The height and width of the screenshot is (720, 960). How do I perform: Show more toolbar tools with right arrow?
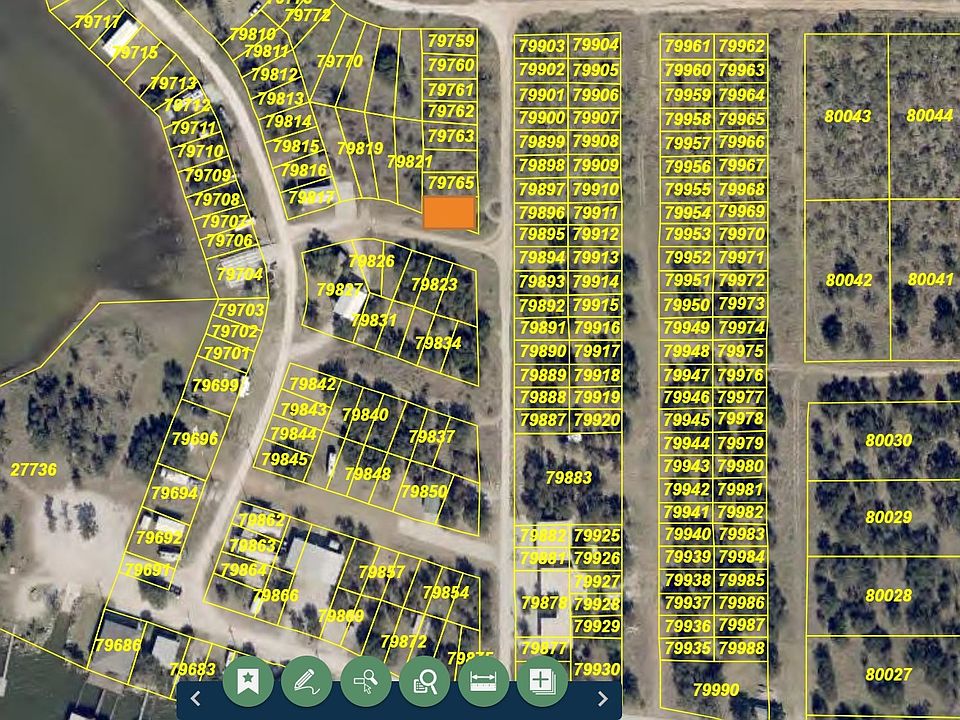(602, 698)
